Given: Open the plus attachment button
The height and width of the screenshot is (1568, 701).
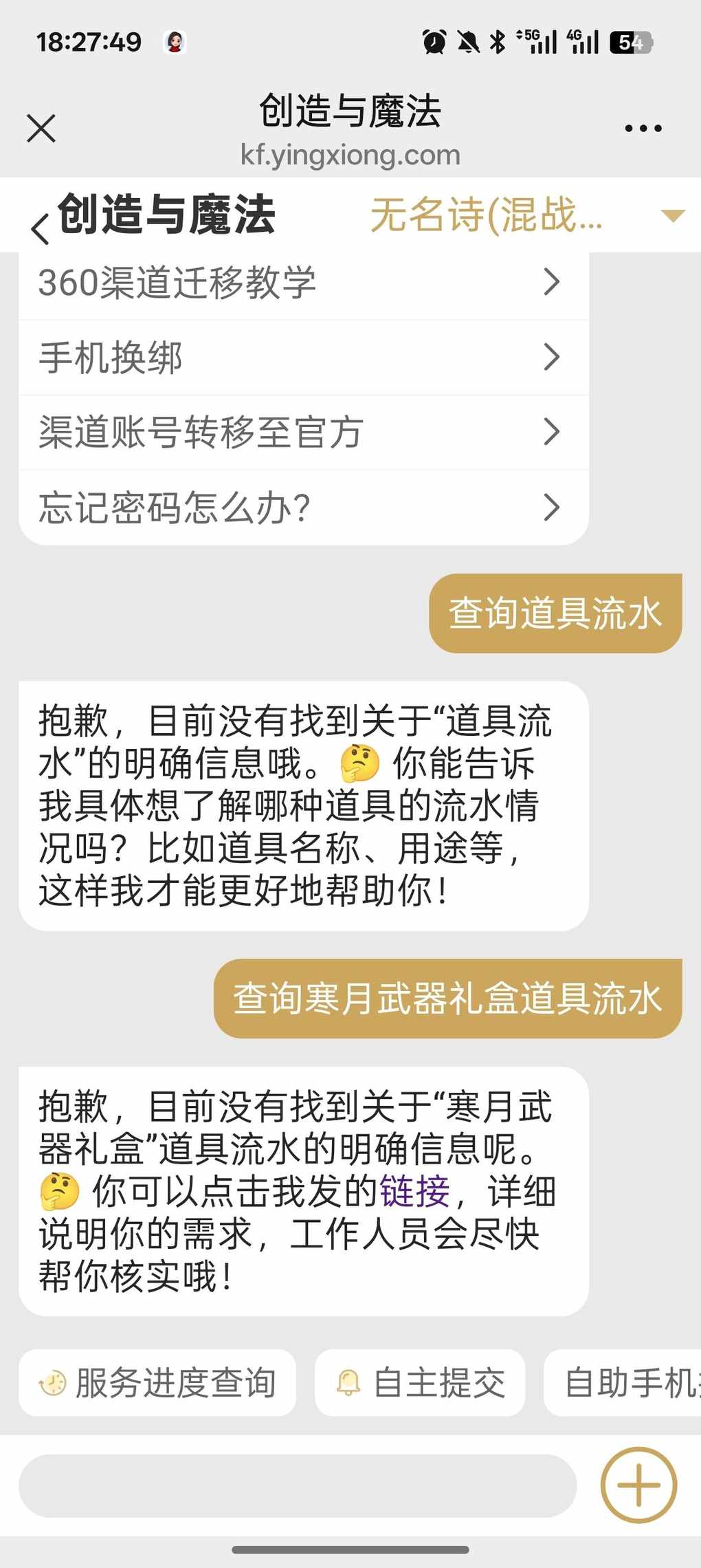Looking at the screenshot, I should (638, 1485).
